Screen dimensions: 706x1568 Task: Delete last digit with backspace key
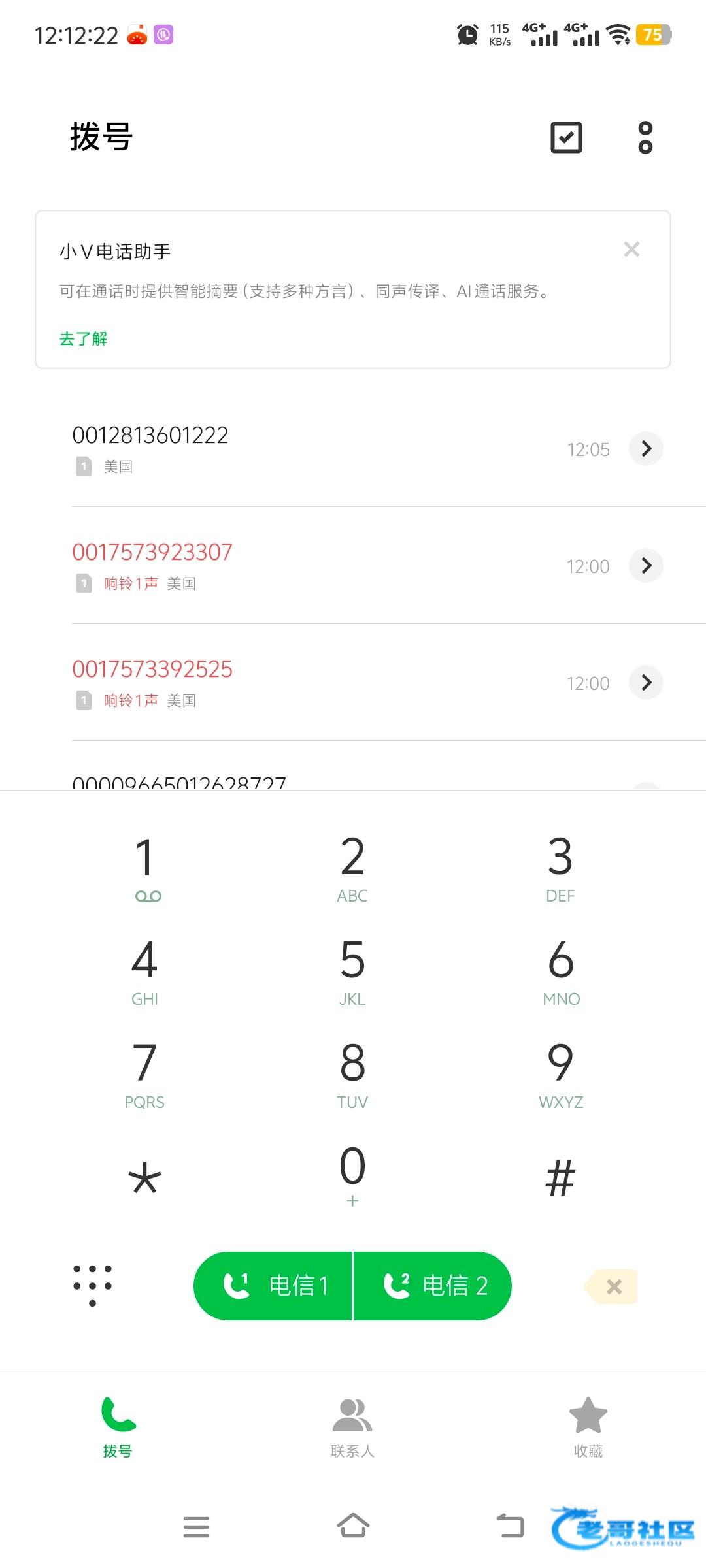(611, 1286)
